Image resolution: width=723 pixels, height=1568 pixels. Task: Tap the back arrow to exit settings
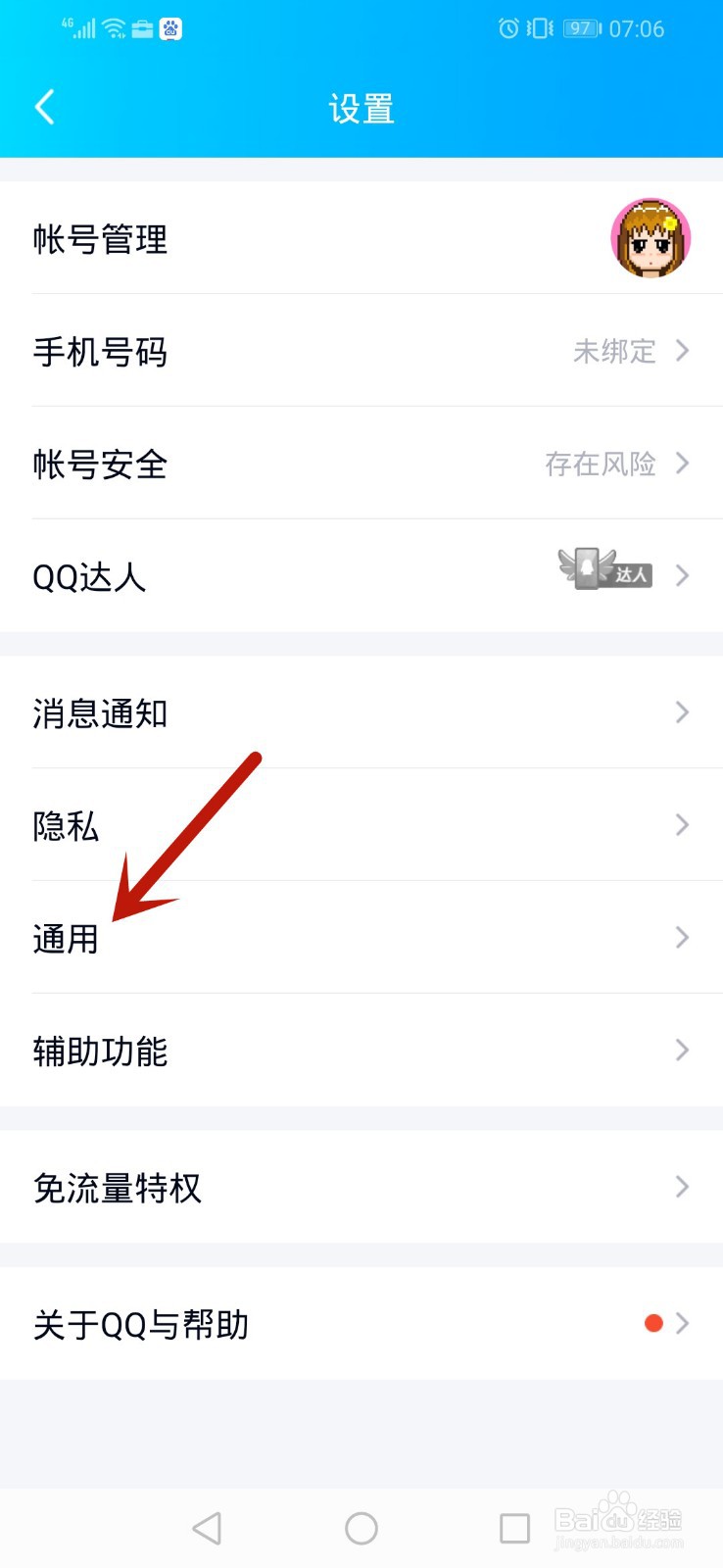point(44,108)
